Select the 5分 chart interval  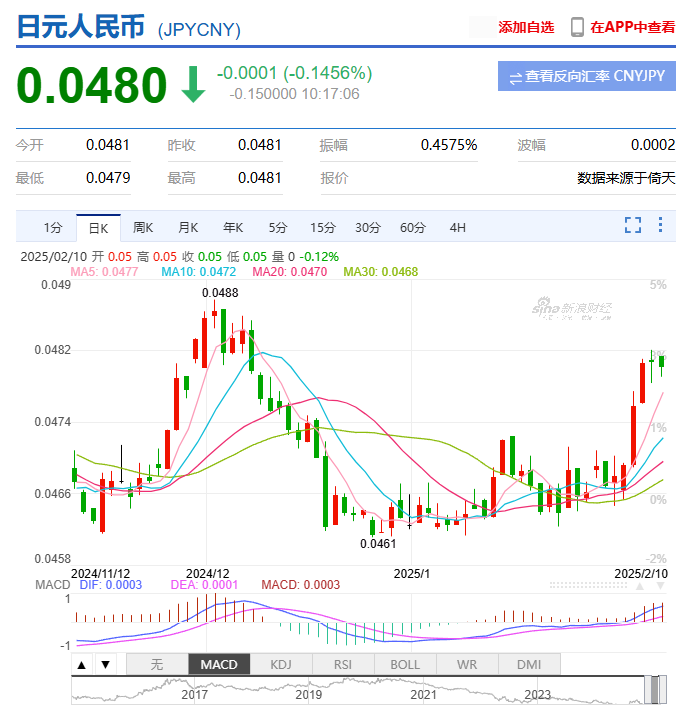[x=277, y=227]
